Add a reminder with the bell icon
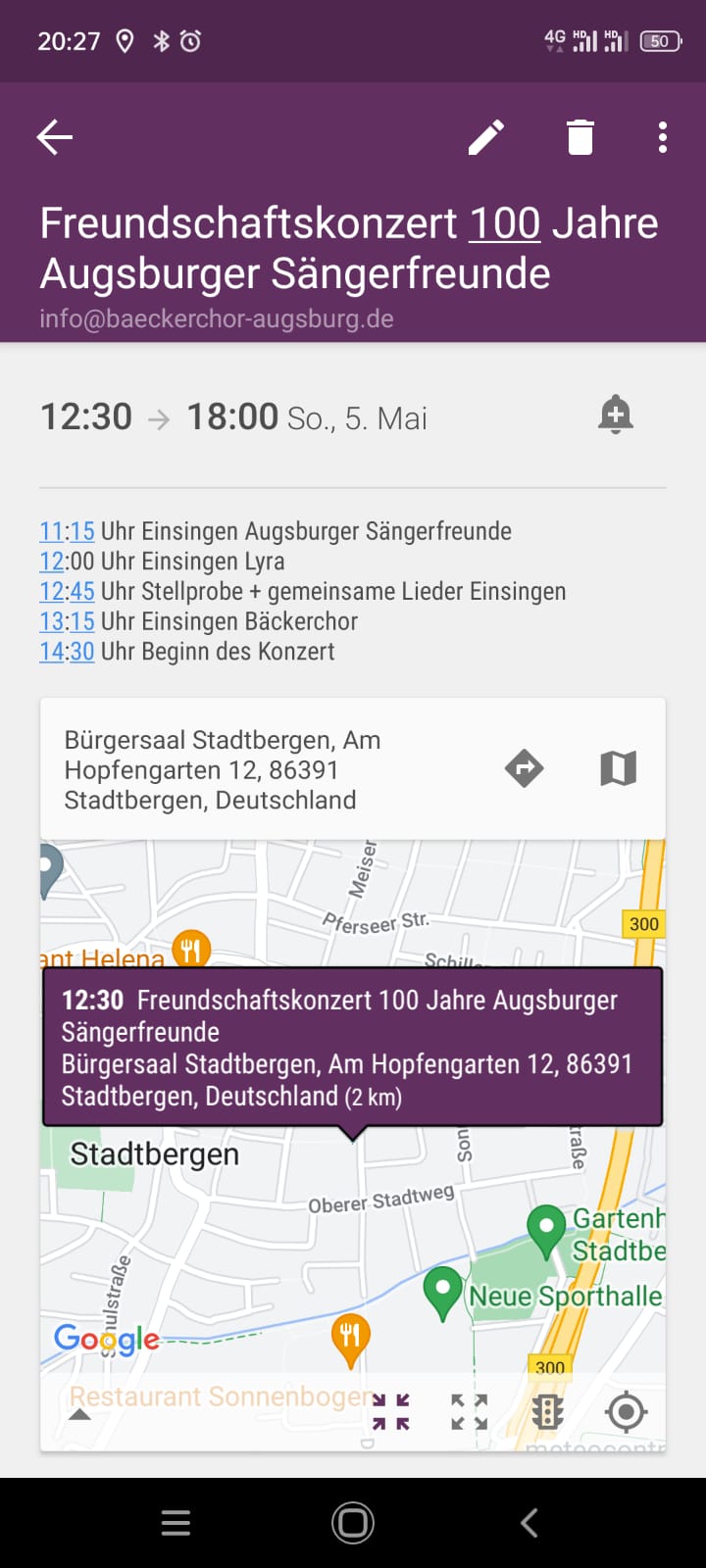Screen dimensions: 706x1568 tap(615, 416)
